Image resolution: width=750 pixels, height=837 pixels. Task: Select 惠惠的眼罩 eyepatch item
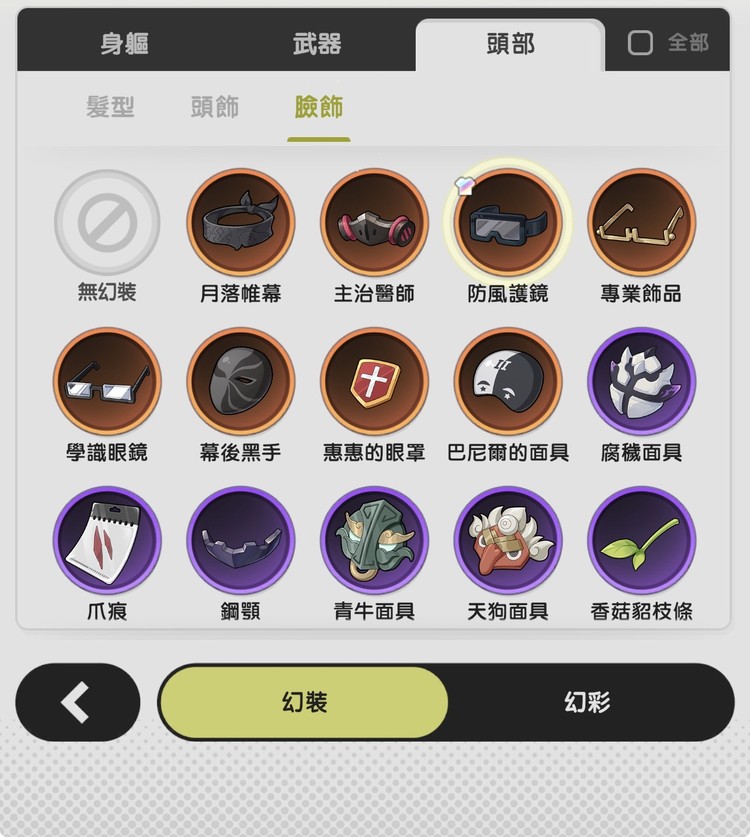coord(374,381)
